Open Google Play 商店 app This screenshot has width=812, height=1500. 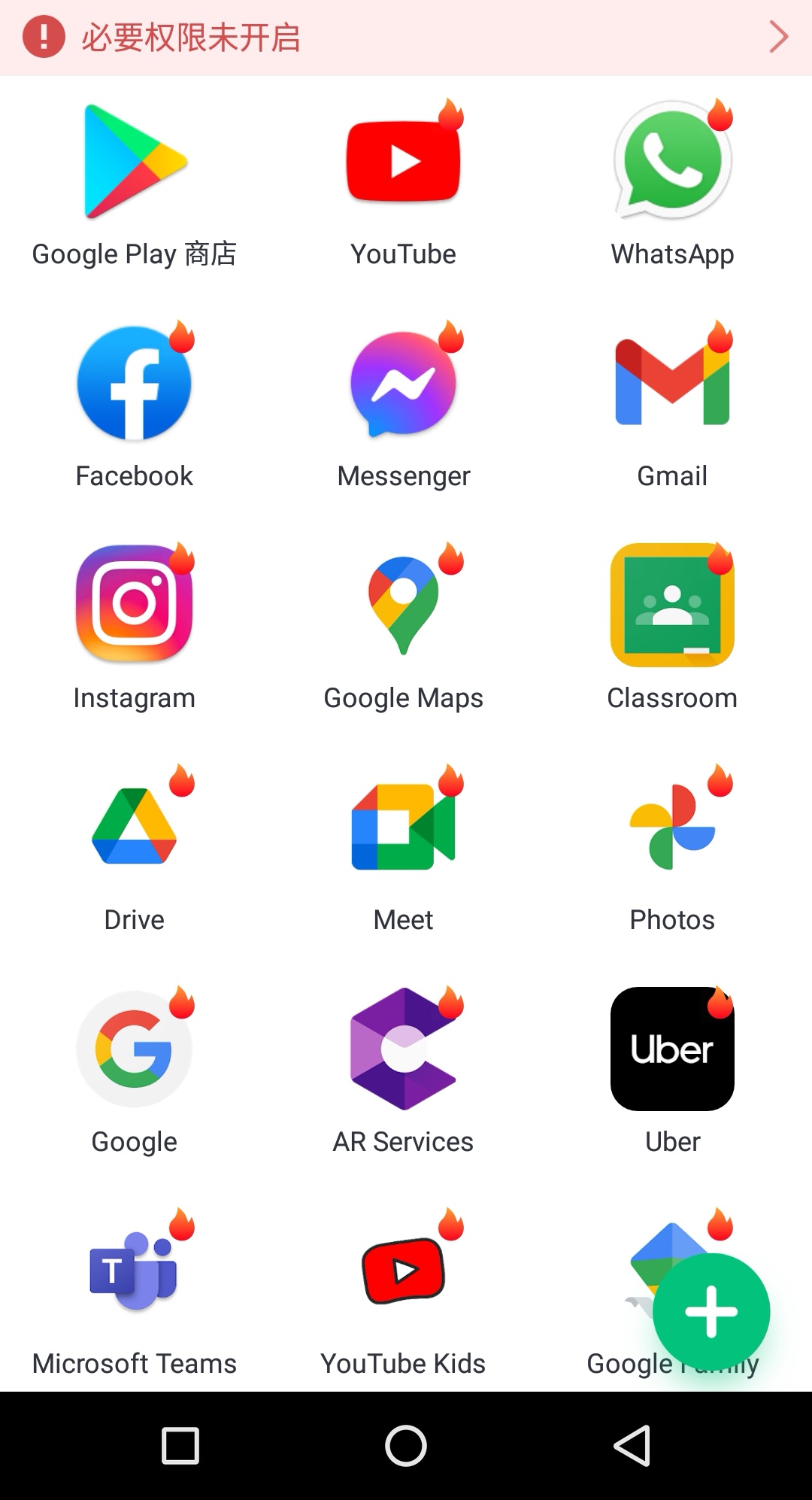(135, 162)
